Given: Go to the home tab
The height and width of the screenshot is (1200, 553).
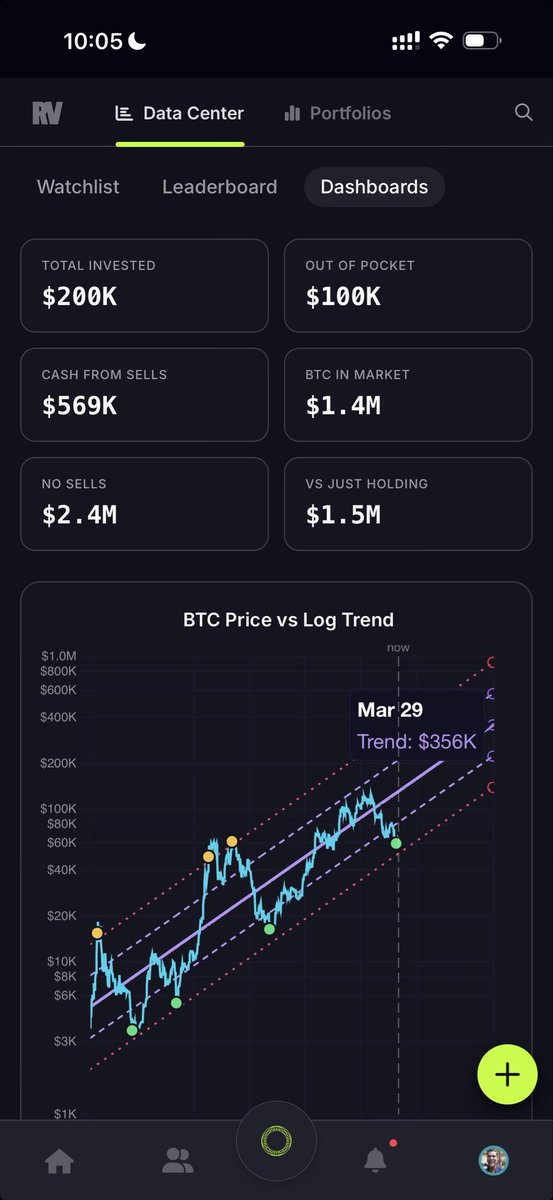Looking at the screenshot, I should [59, 1161].
